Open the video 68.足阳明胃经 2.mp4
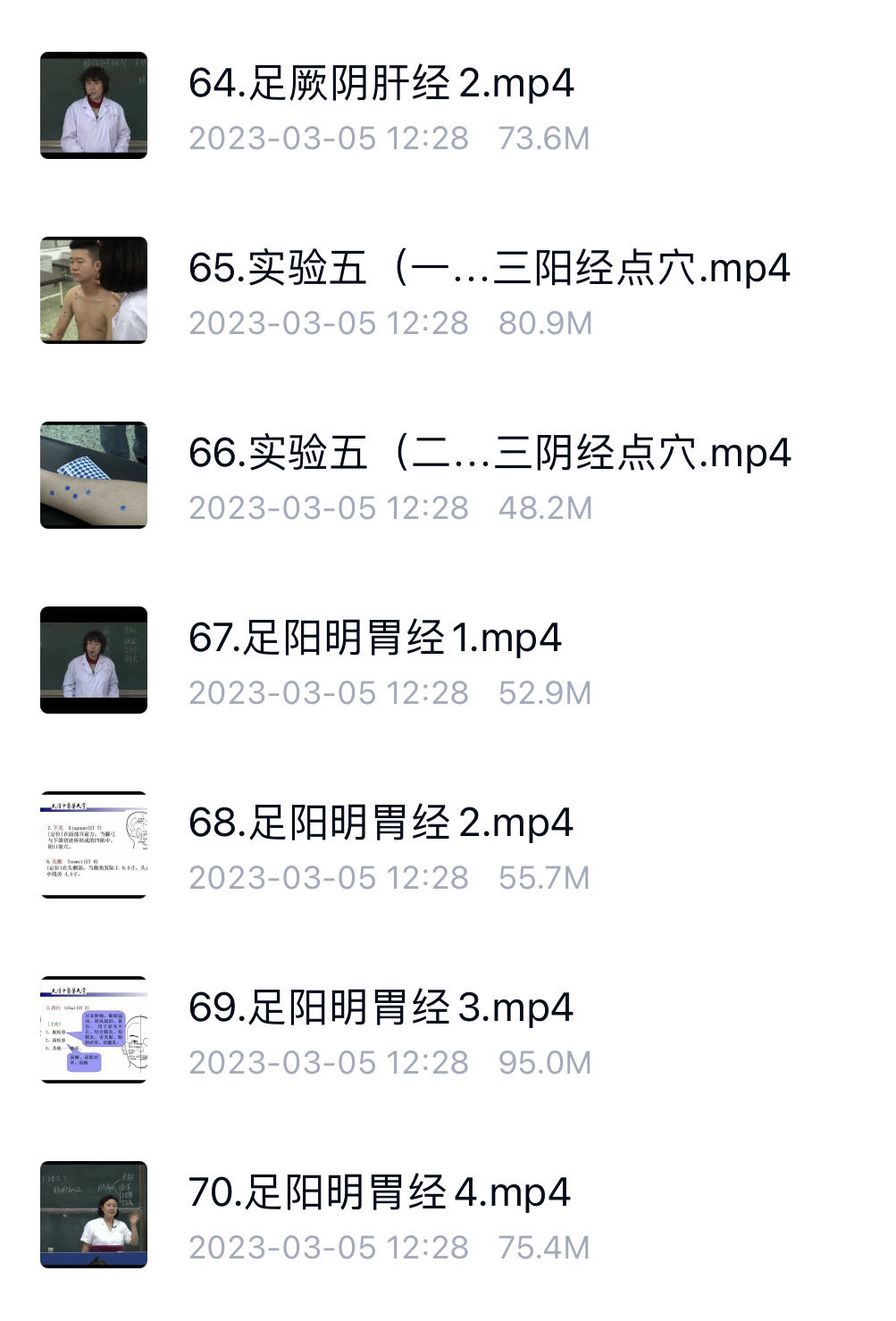Image resolution: width=896 pixels, height=1321 pixels. [381, 824]
